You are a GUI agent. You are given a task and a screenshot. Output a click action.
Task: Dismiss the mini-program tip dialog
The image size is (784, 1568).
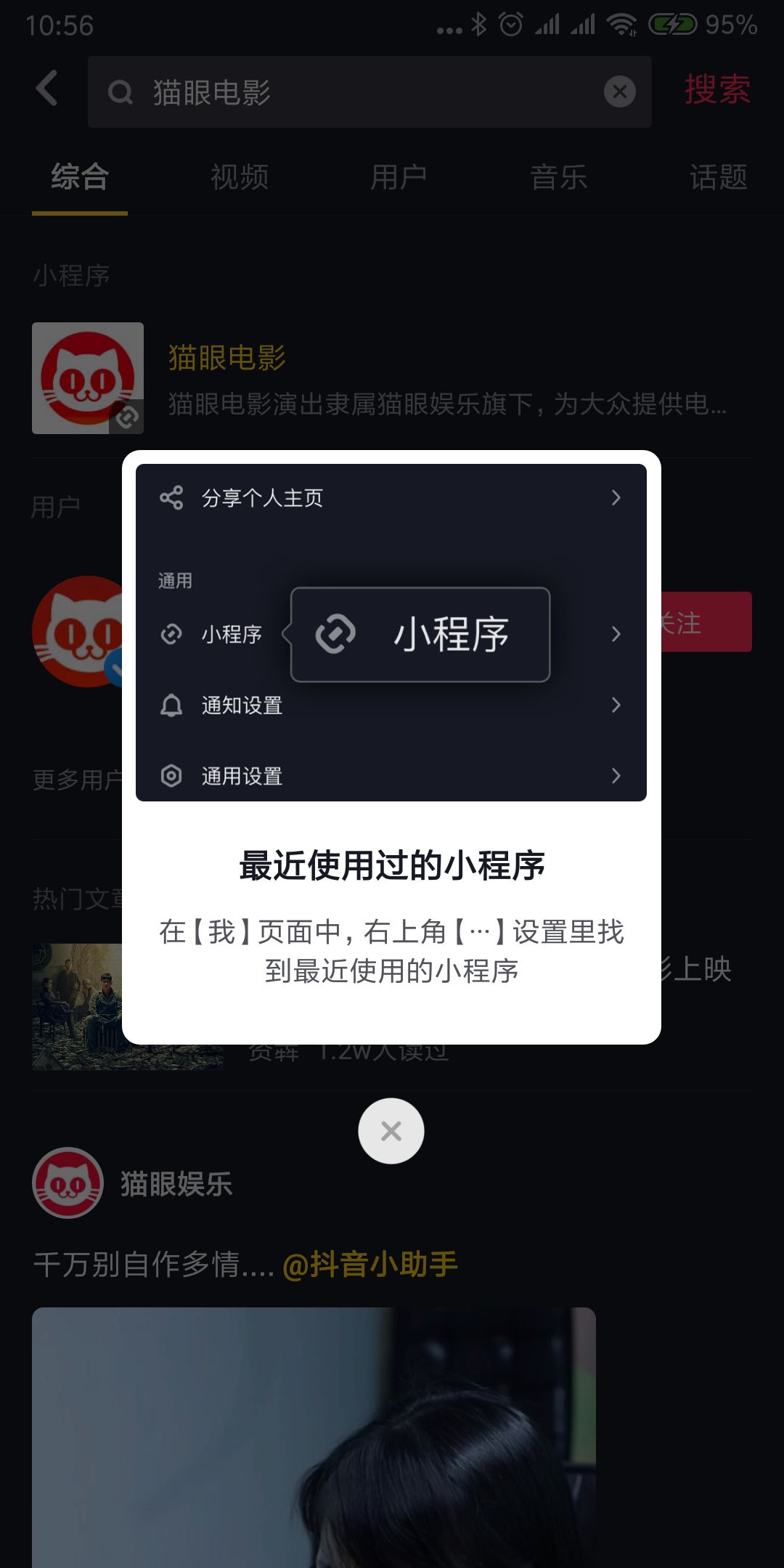(391, 1130)
